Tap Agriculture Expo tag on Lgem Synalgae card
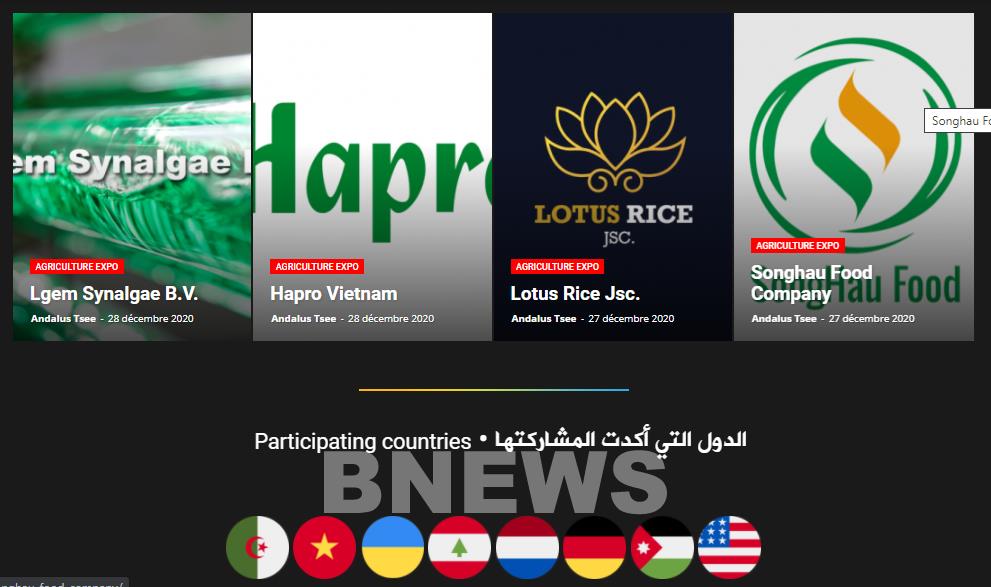The image size is (991, 587). [77, 267]
